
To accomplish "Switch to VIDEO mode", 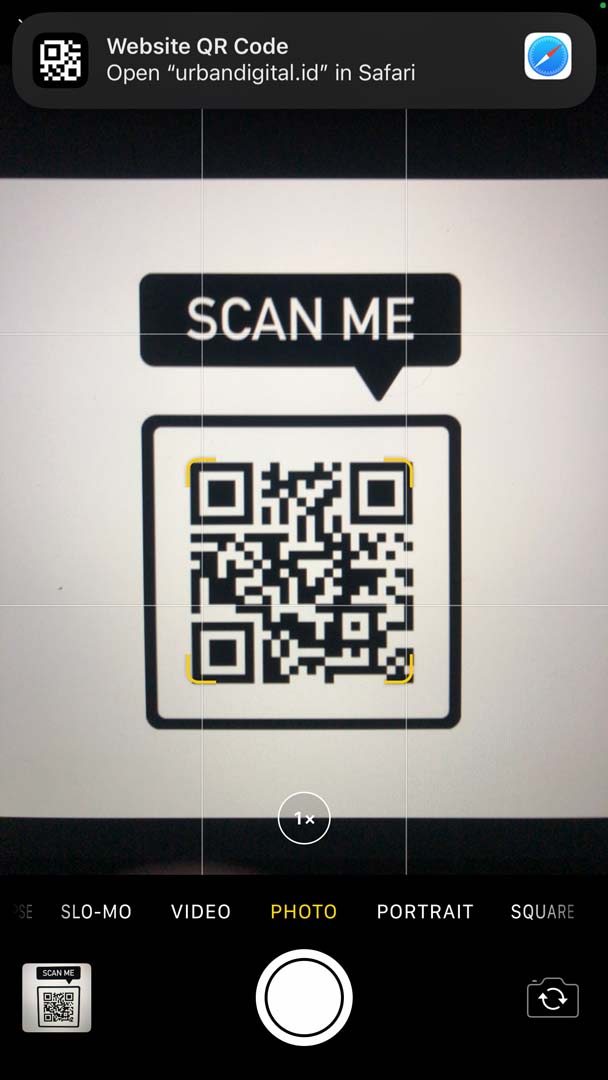I will 201,911.
